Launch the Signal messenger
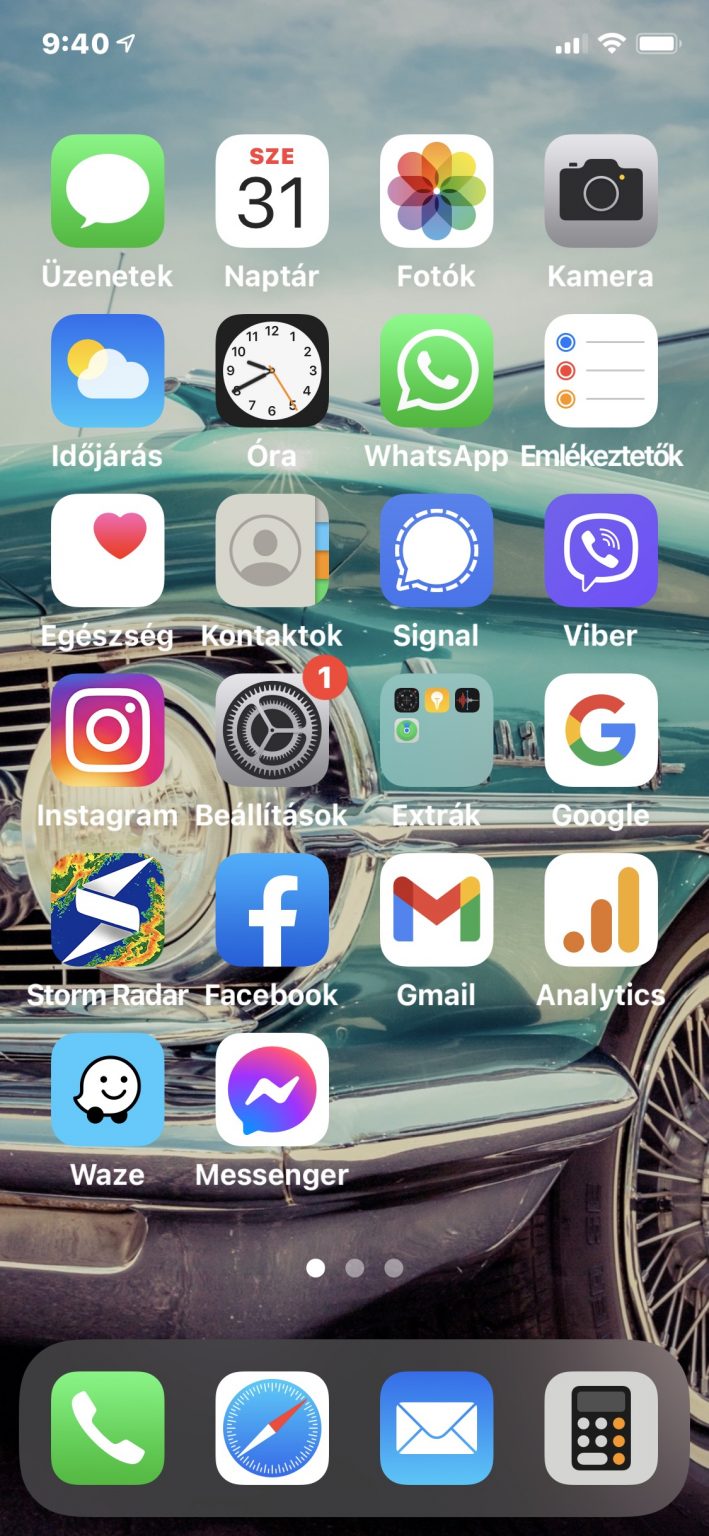709x1536 pixels. click(436, 550)
